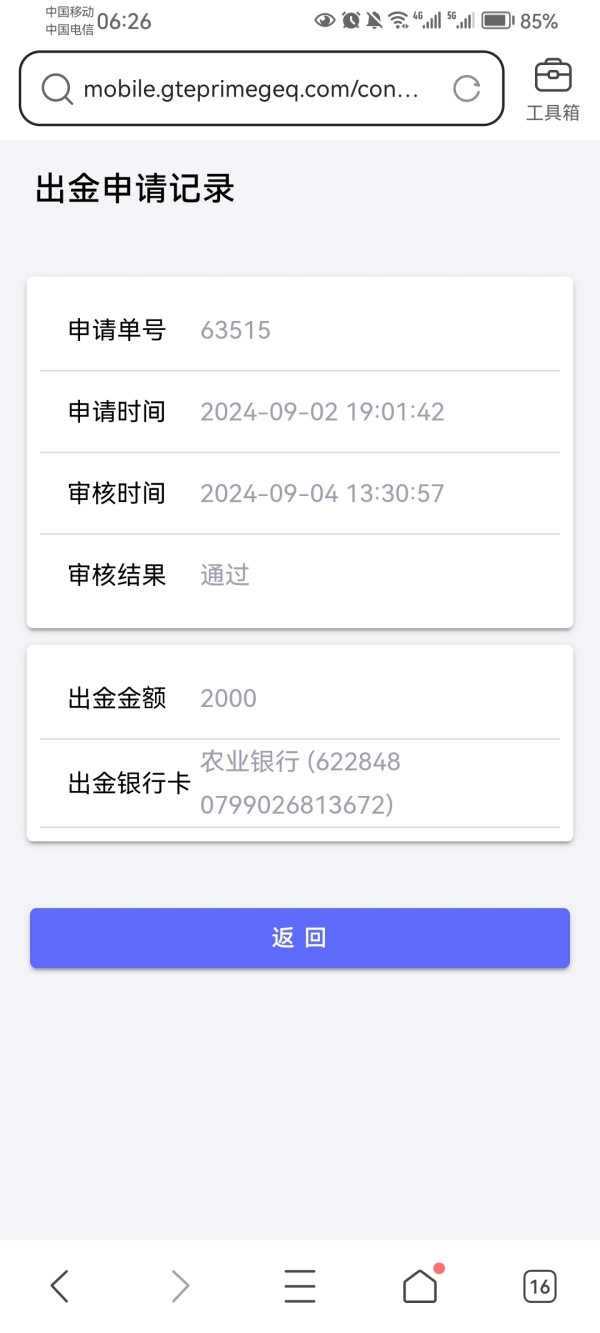Tap the 返回 button

click(300, 938)
